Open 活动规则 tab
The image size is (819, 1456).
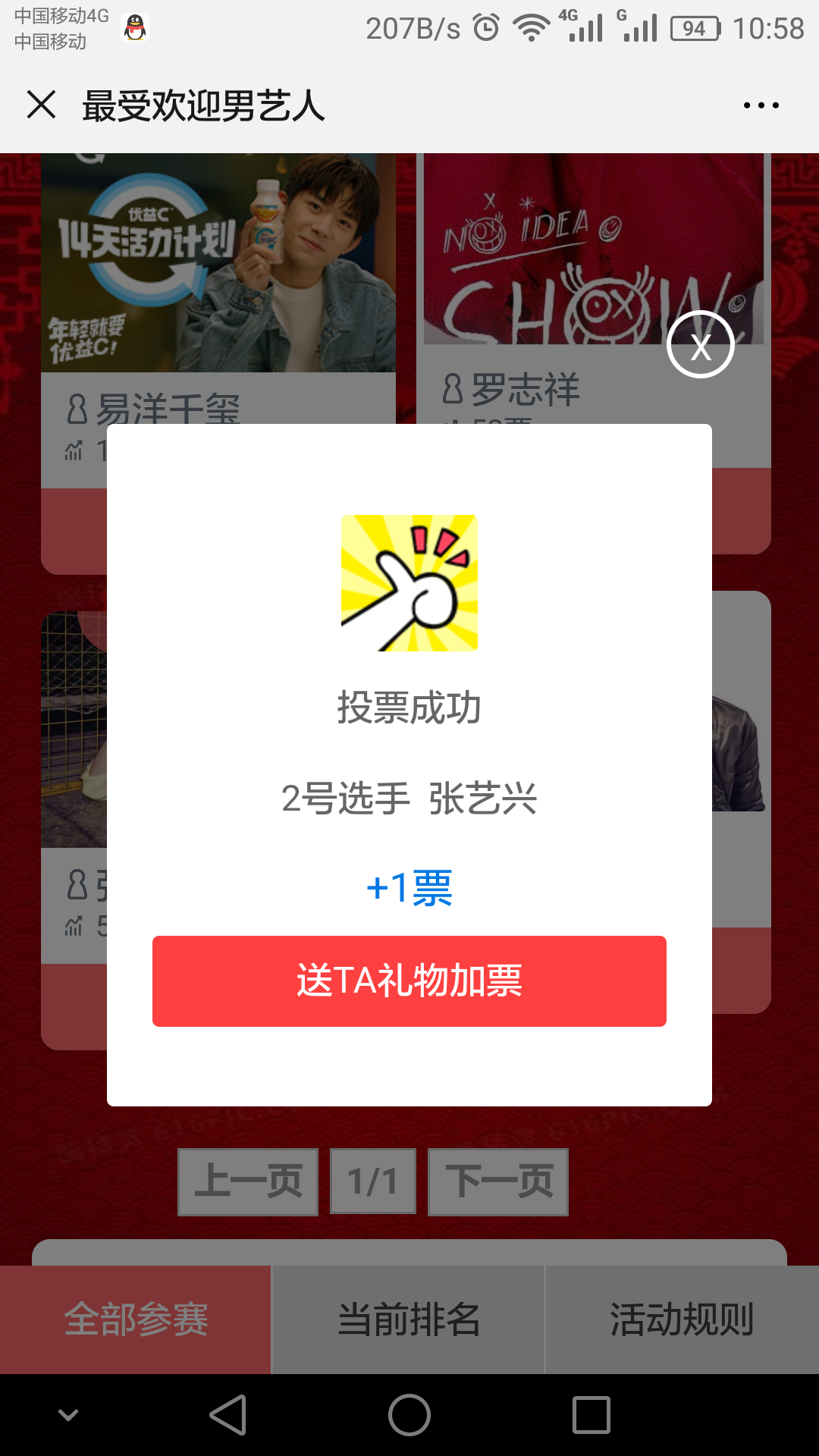coord(682,1319)
